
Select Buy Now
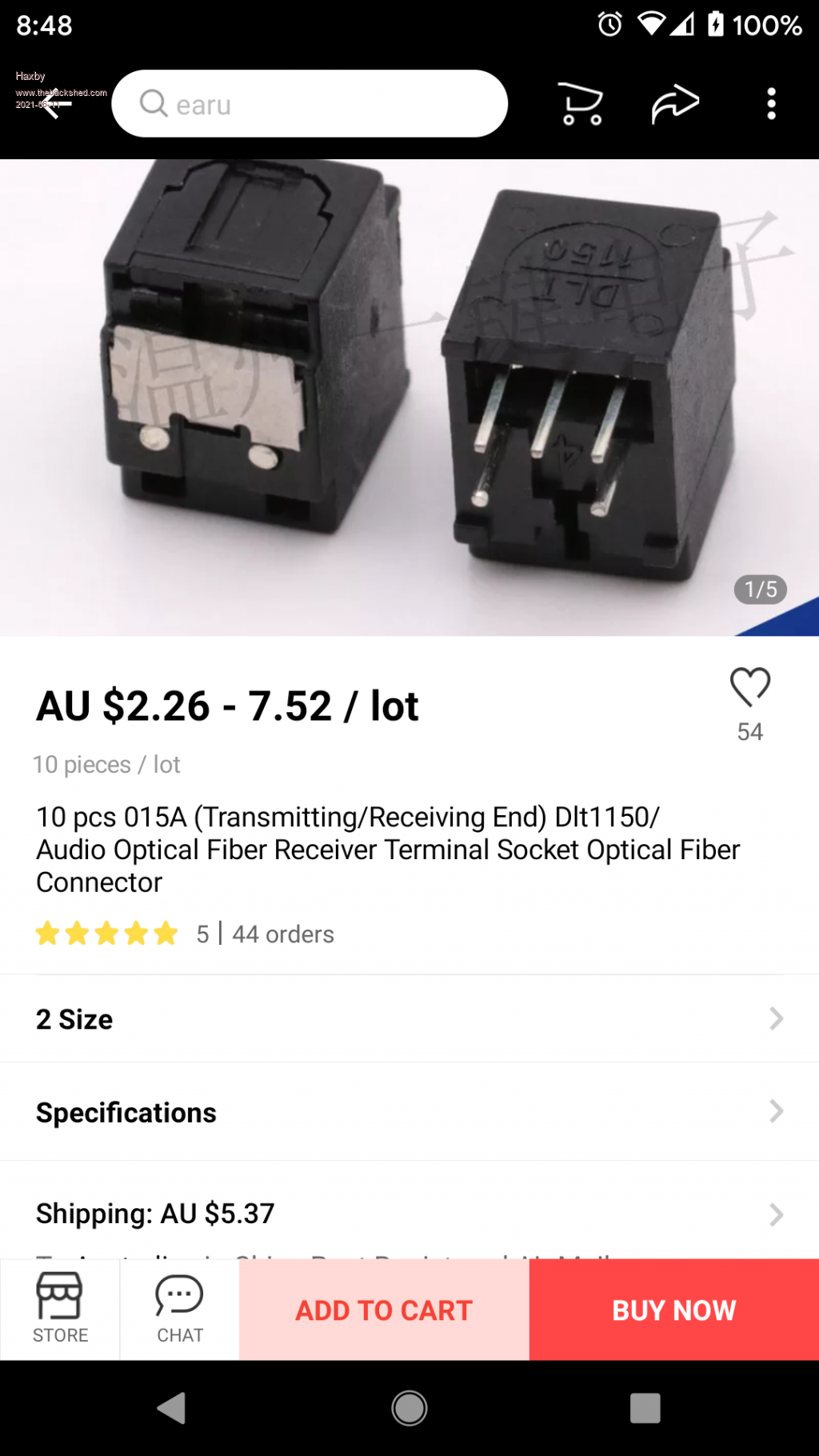click(673, 1310)
